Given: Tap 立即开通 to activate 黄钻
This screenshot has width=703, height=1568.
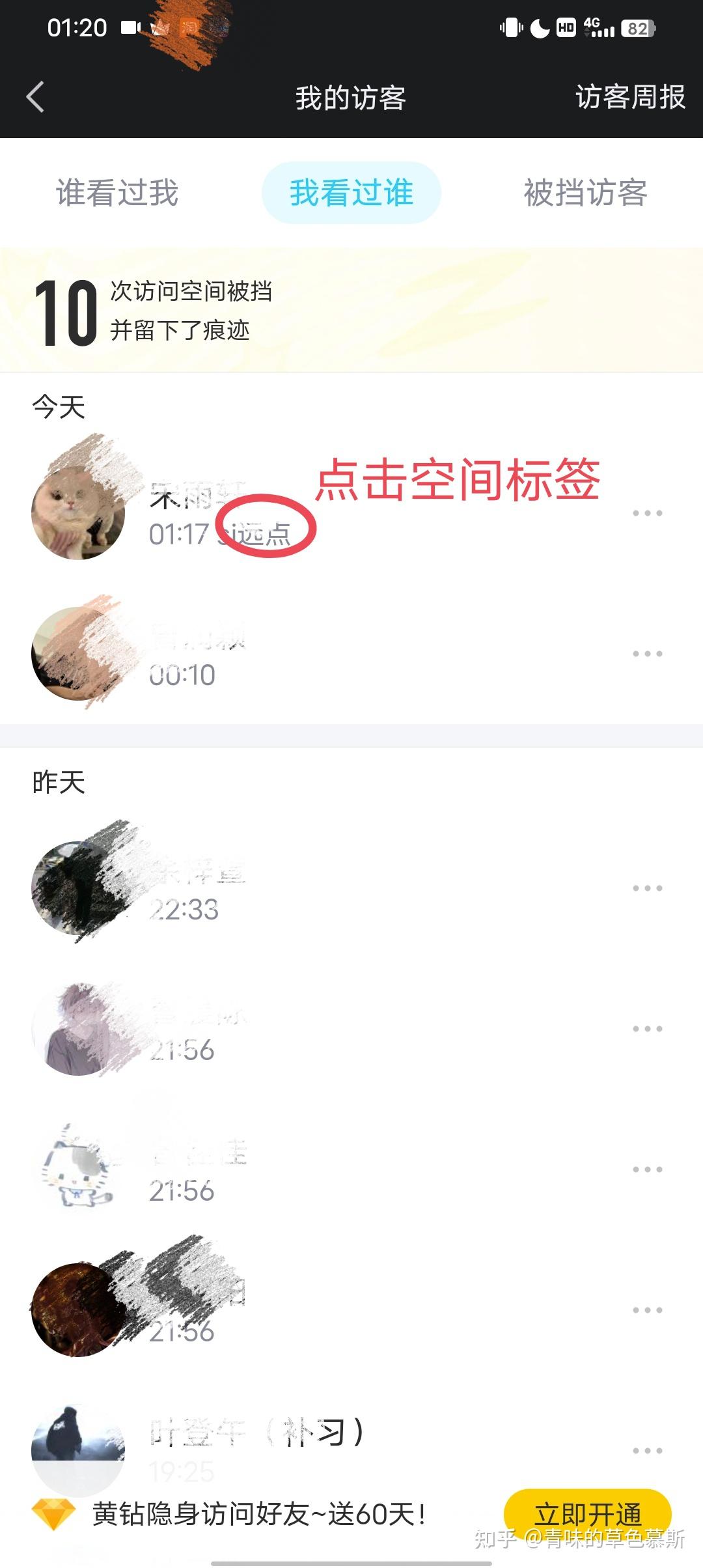Looking at the screenshot, I should (587, 1512).
